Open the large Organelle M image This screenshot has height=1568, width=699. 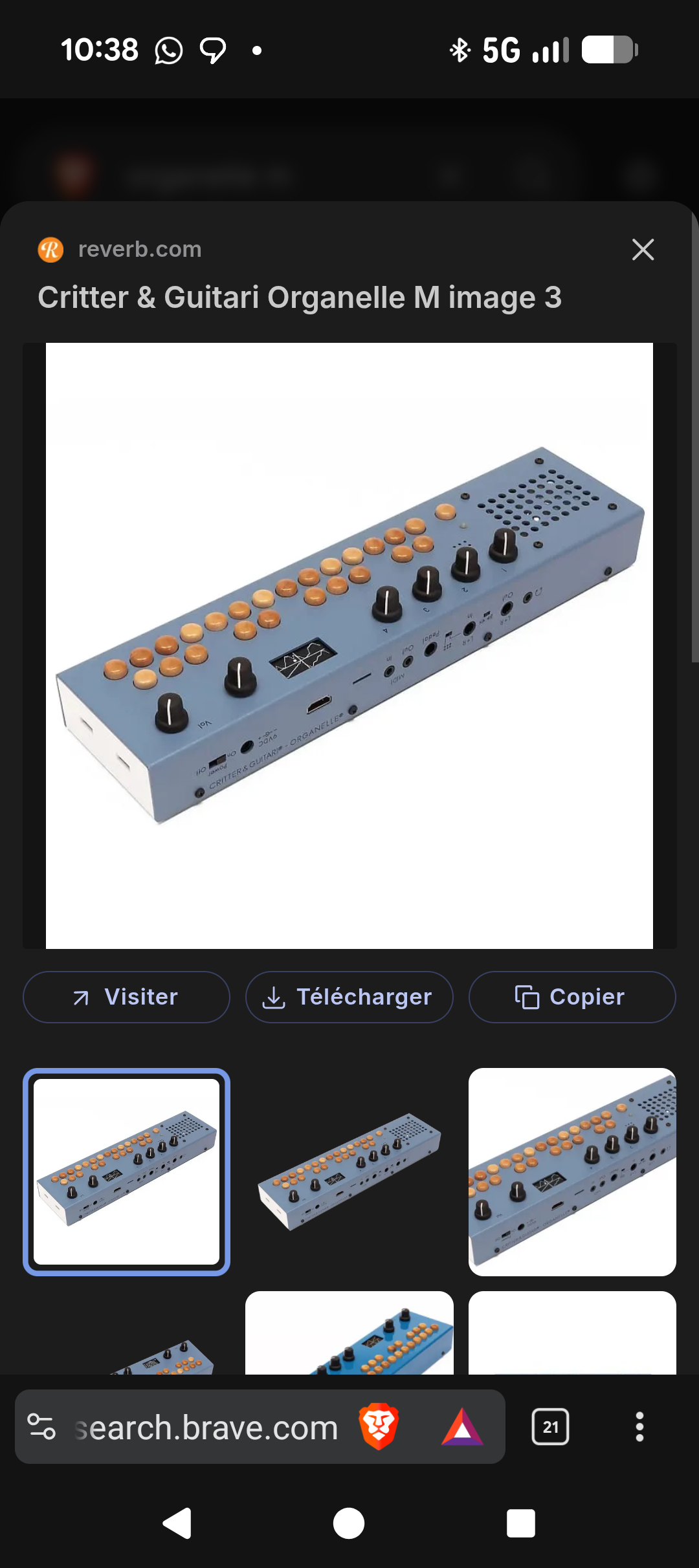click(349, 646)
